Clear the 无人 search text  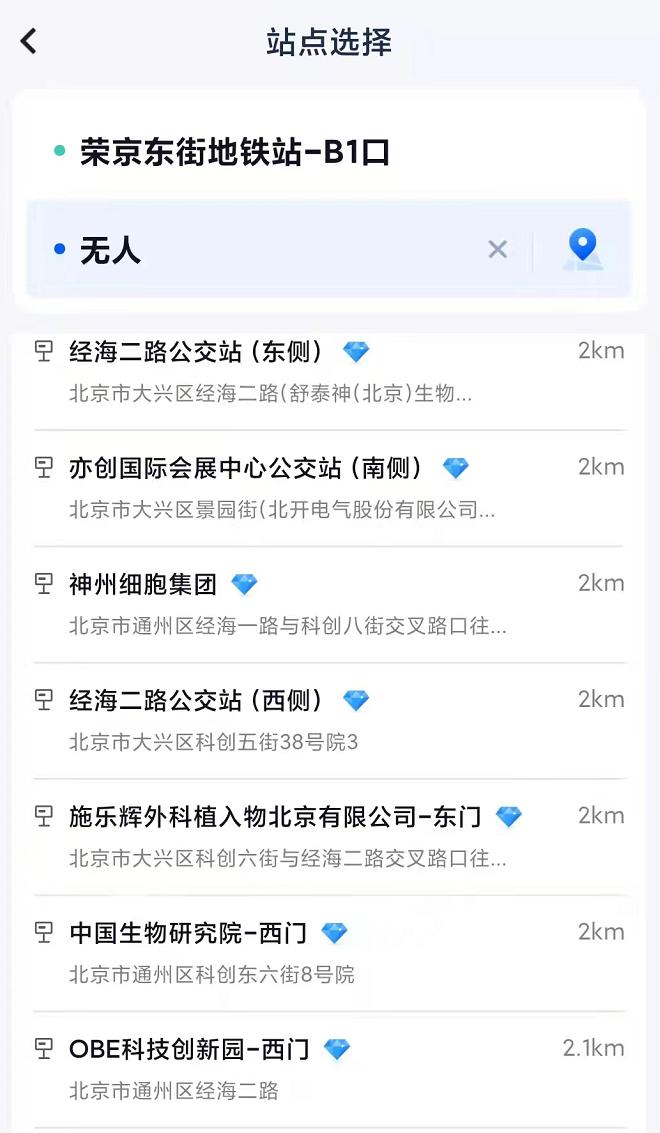[x=497, y=250]
